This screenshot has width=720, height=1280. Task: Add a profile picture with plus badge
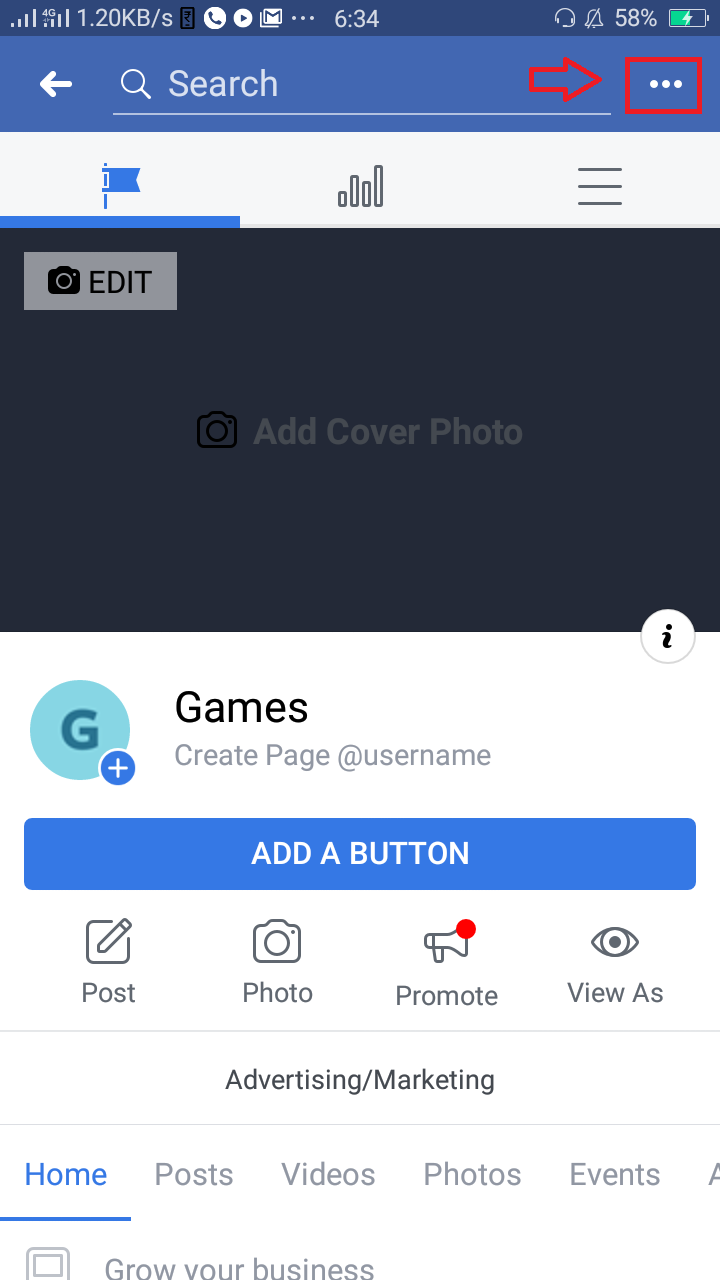[118, 768]
